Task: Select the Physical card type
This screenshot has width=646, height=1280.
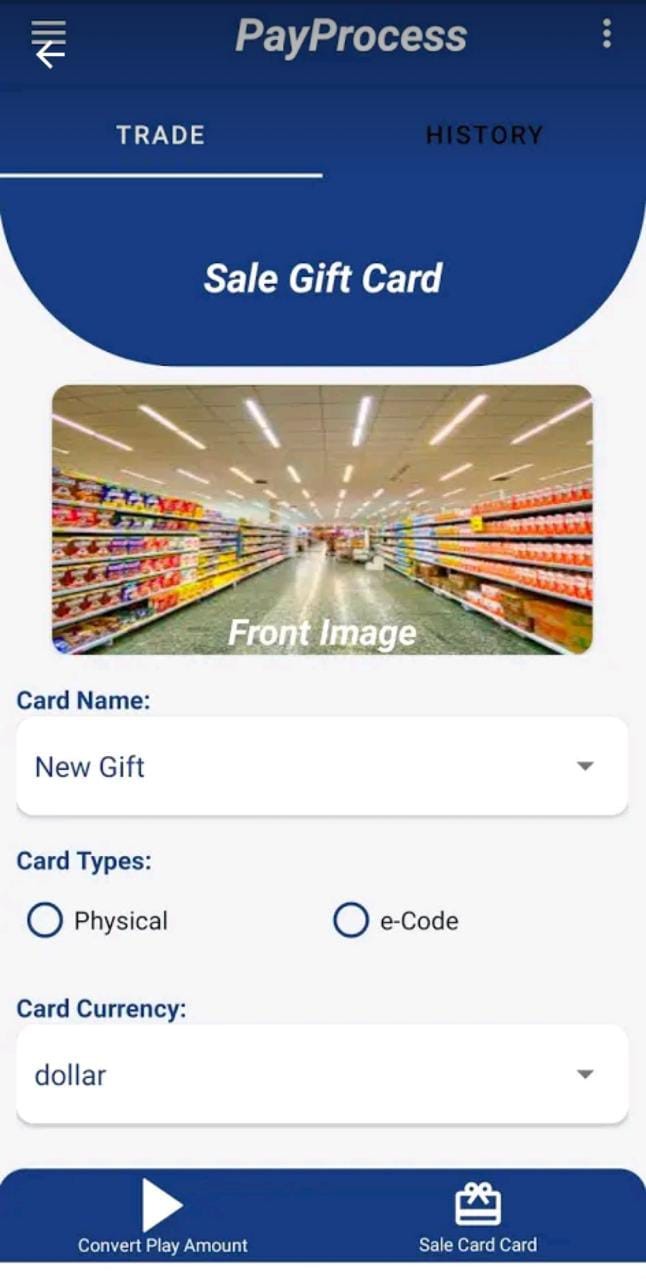Action: (x=46, y=921)
